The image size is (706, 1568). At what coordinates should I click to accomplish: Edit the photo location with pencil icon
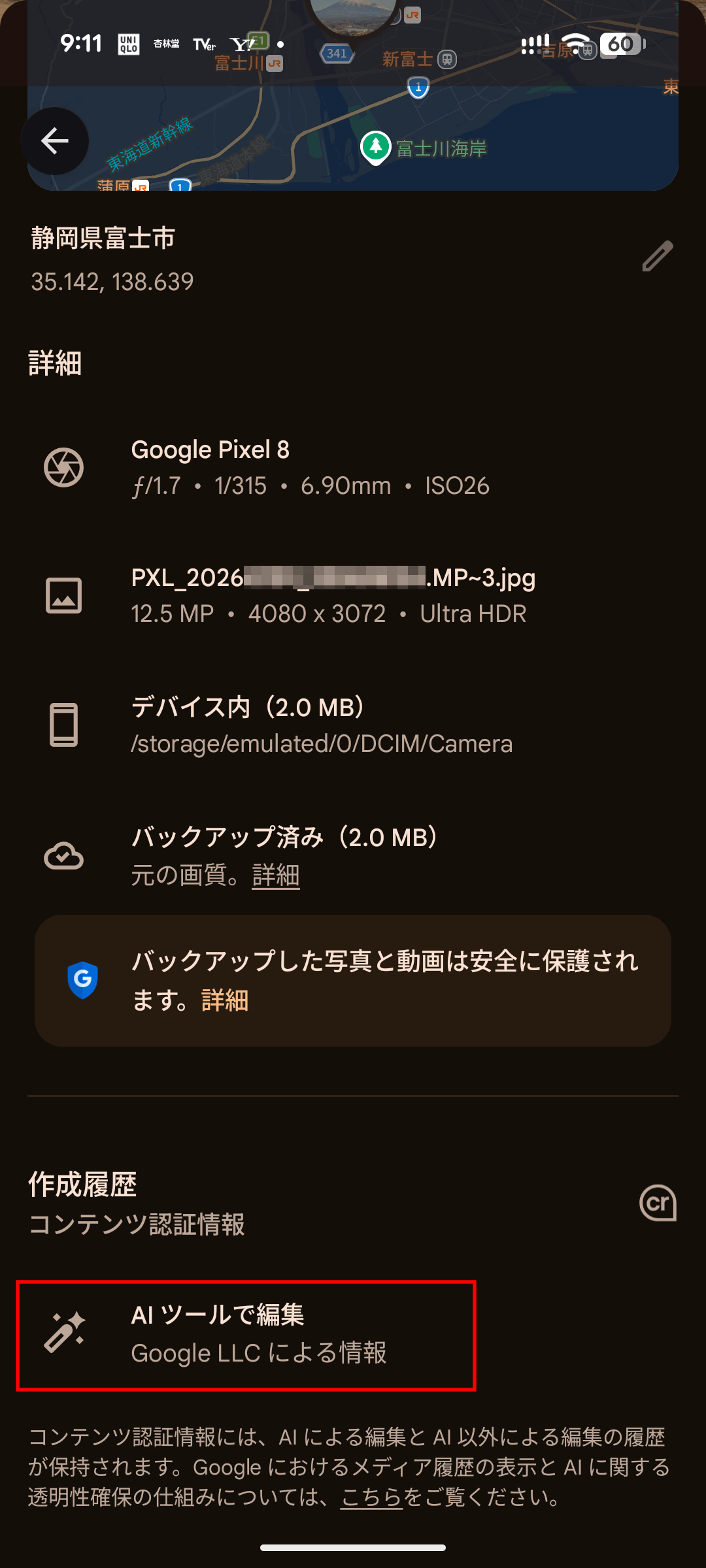(x=657, y=256)
